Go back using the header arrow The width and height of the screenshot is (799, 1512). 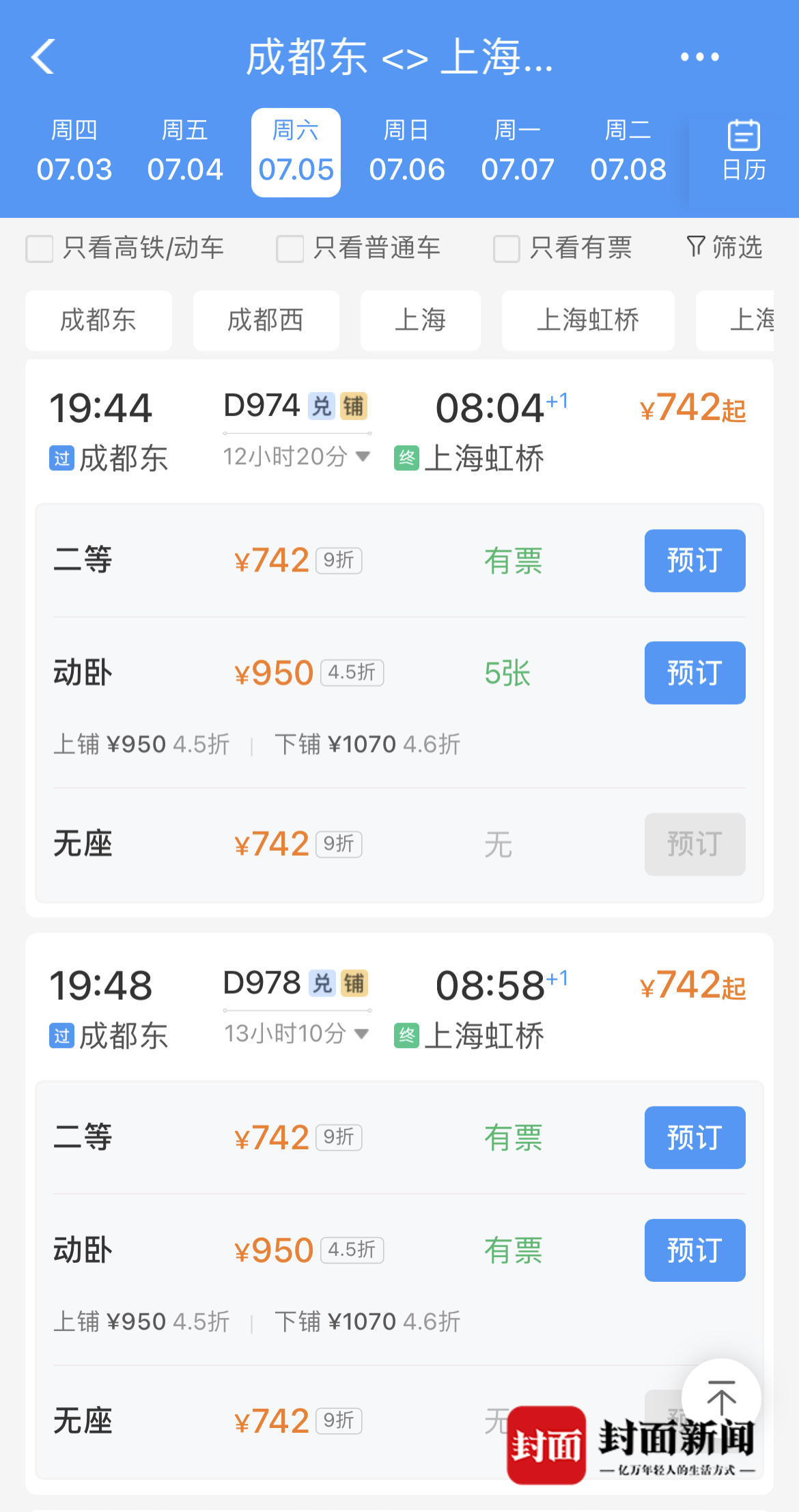point(42,57)
